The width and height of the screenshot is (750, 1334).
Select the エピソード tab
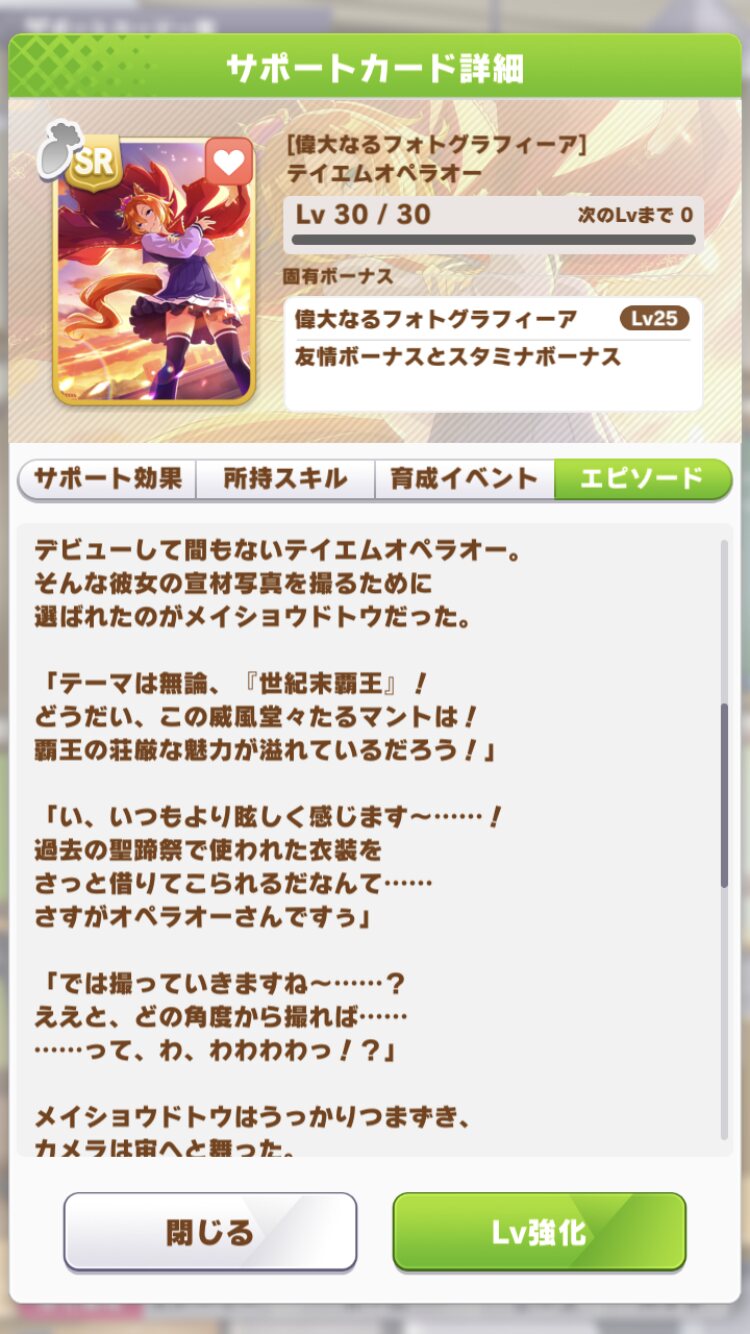643,479
